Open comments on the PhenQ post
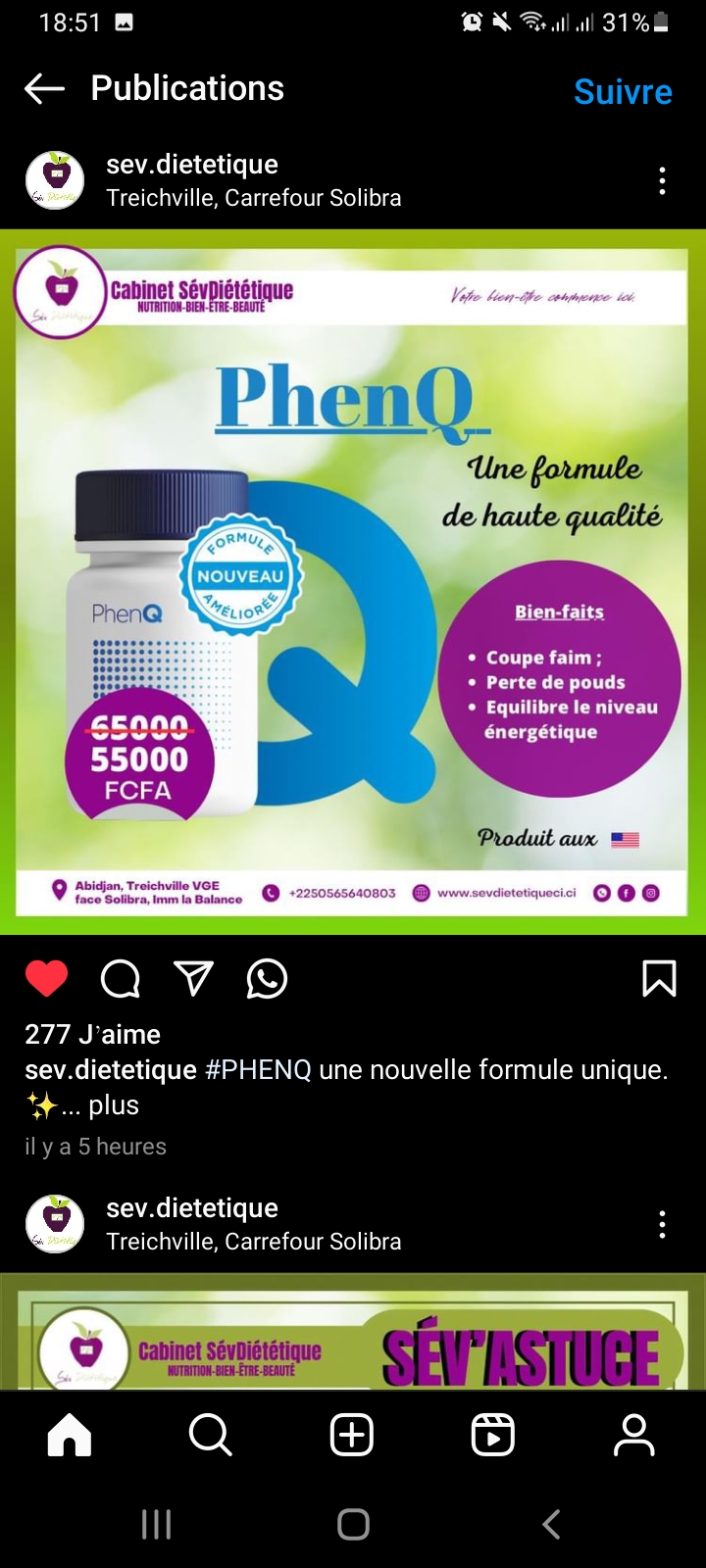 pyautogui.click(x=121, y=978)
